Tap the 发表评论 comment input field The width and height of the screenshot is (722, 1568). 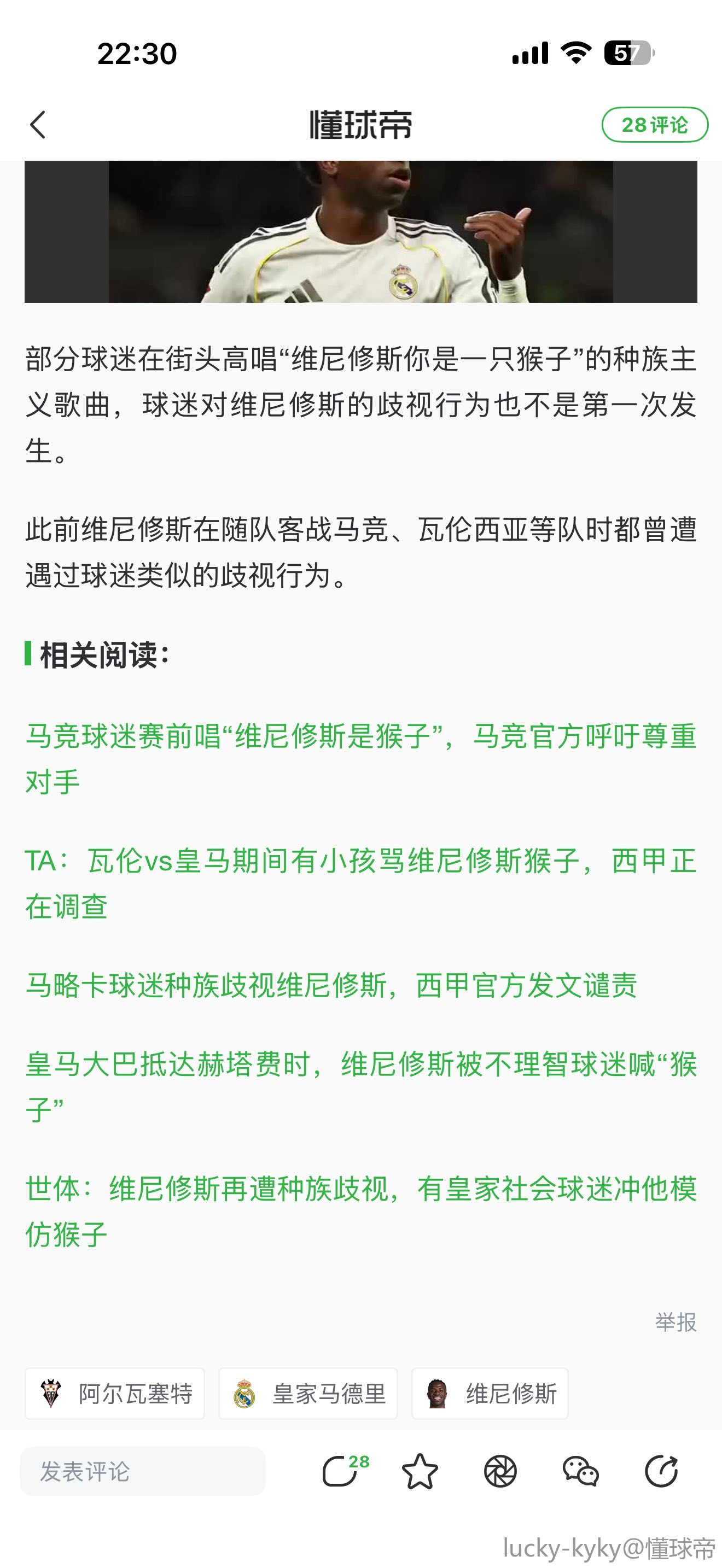(142, 1472)
